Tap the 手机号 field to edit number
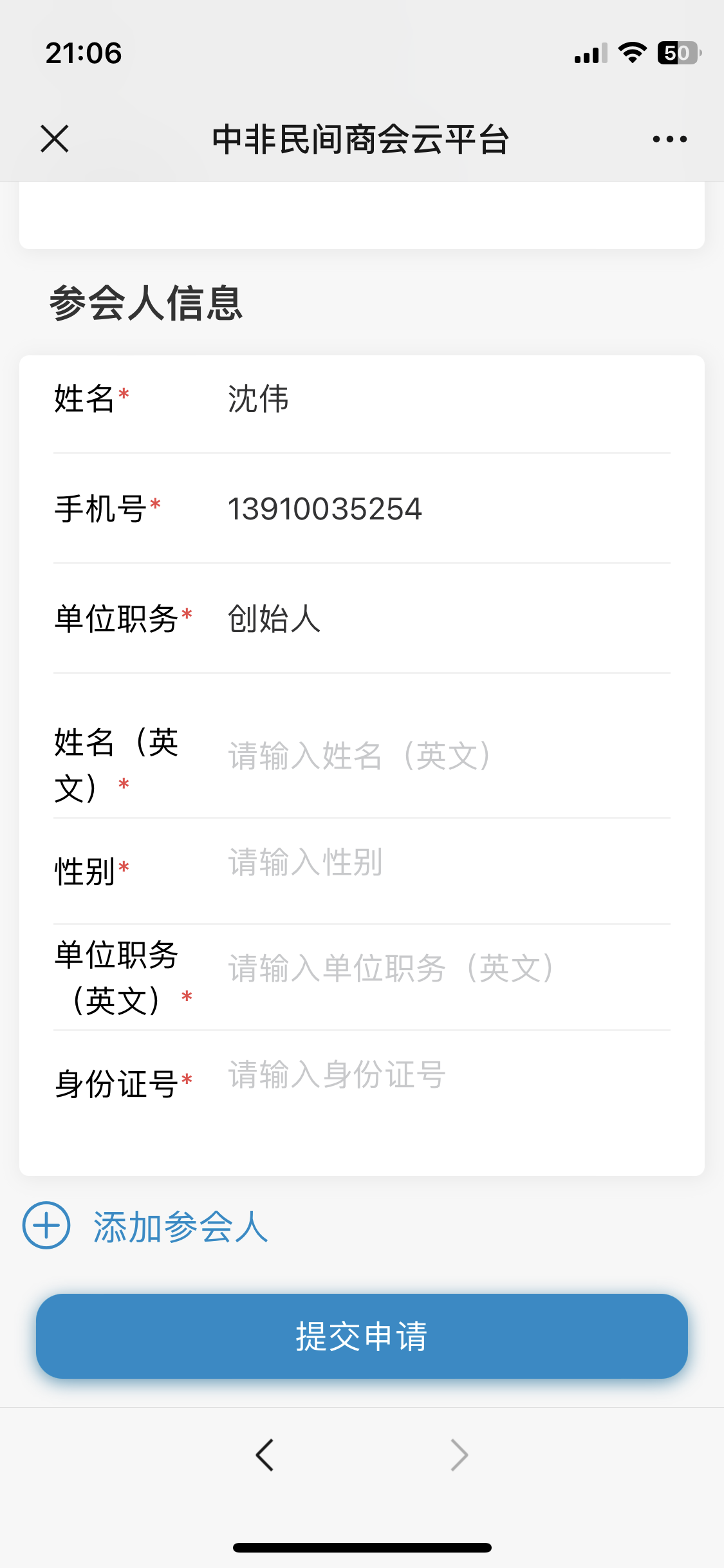This screenshot has width=724, height=1568. point(444,509)
